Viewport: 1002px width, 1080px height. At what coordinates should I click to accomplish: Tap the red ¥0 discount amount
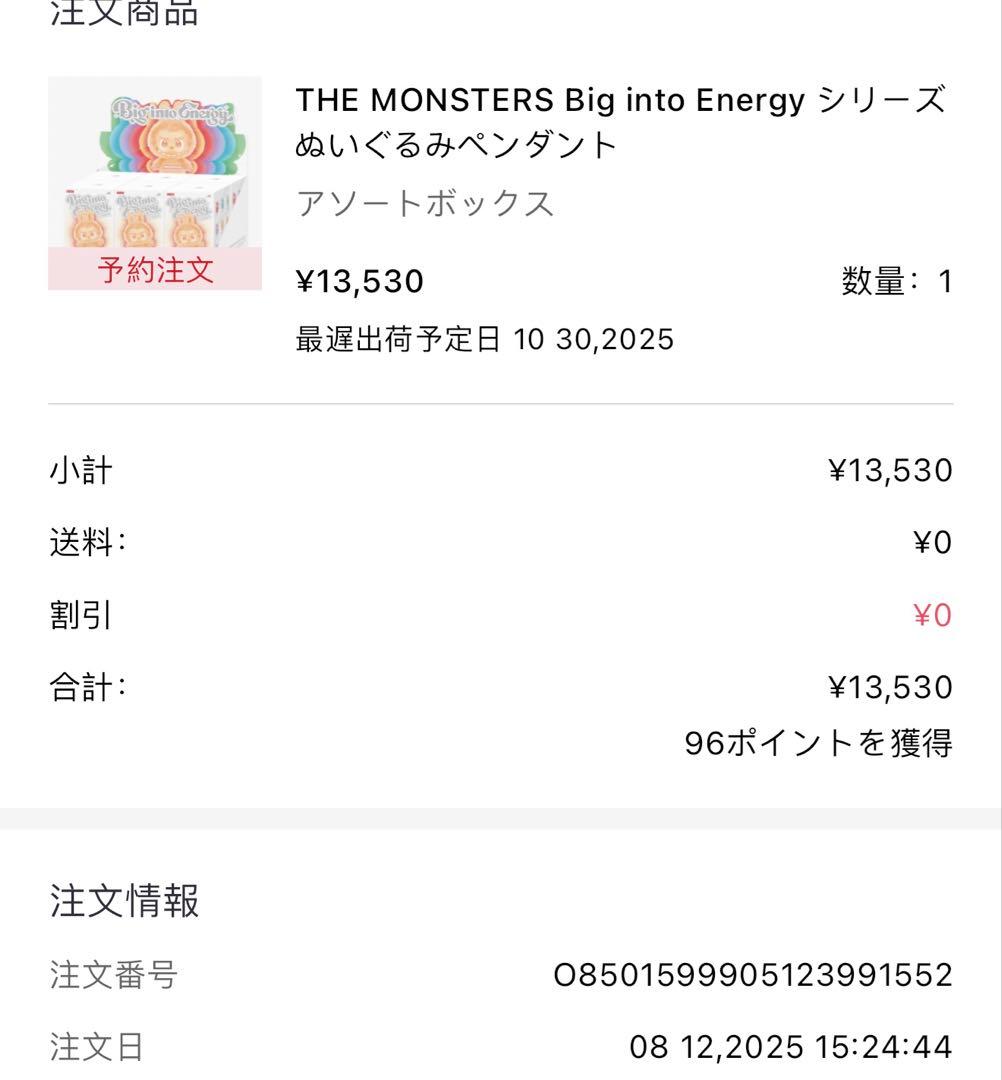(934, 616)
